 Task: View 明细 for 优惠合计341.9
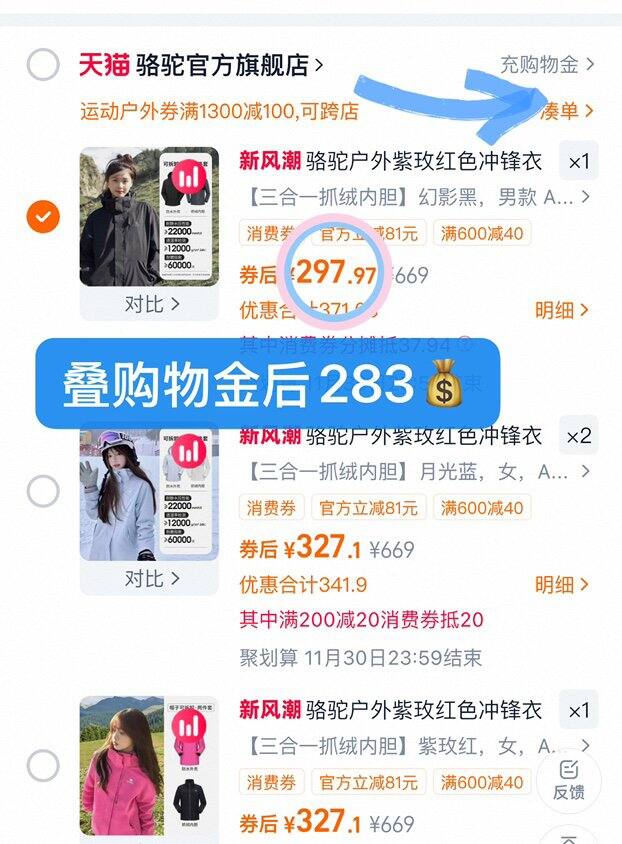(561, 585)
